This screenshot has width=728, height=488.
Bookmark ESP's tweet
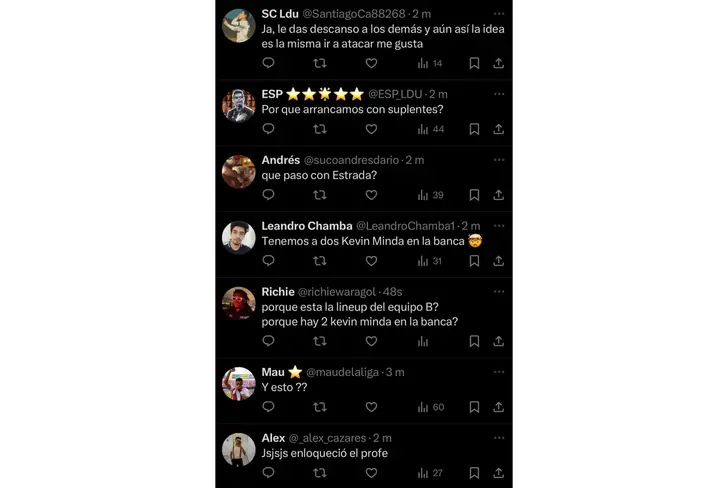coord(474,129)
